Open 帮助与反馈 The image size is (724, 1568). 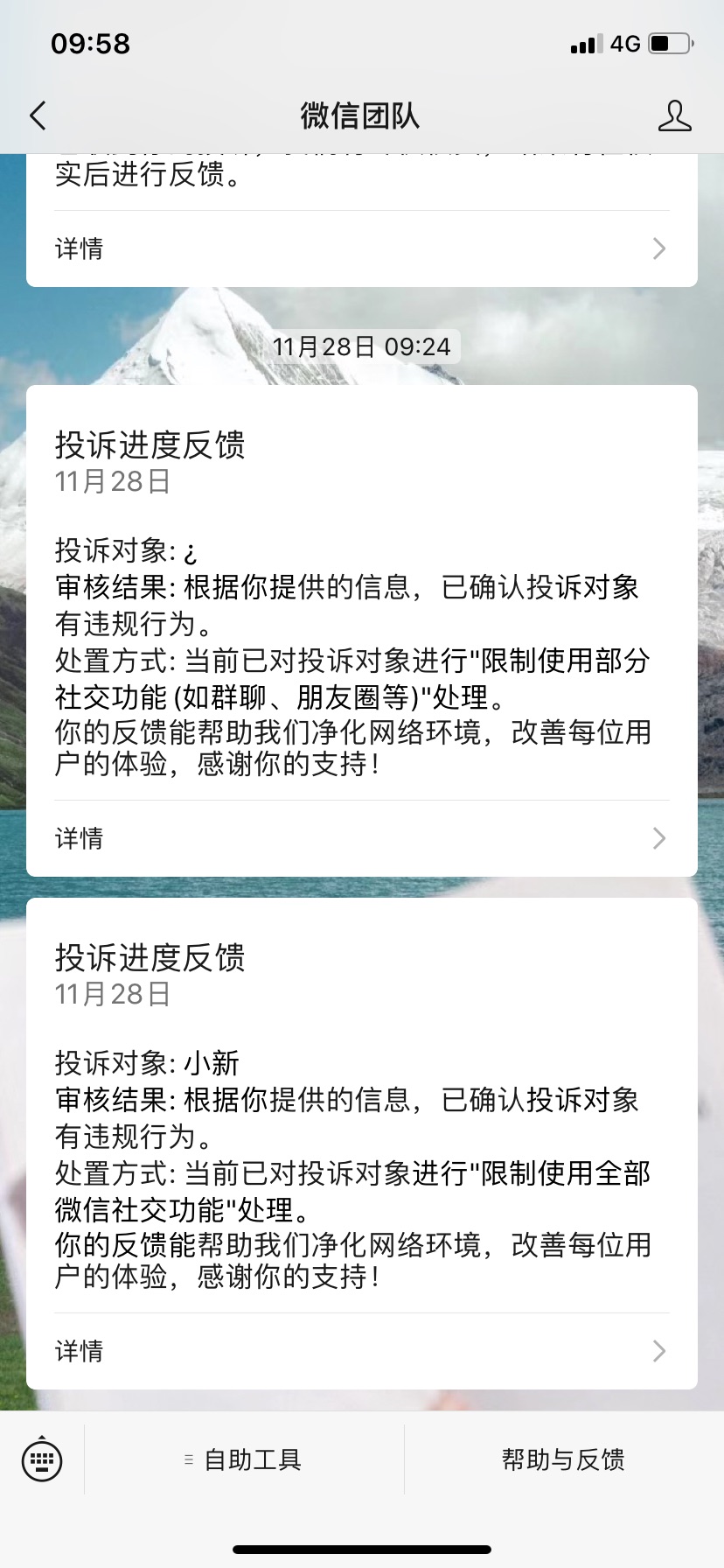(x=563, y=1459)
